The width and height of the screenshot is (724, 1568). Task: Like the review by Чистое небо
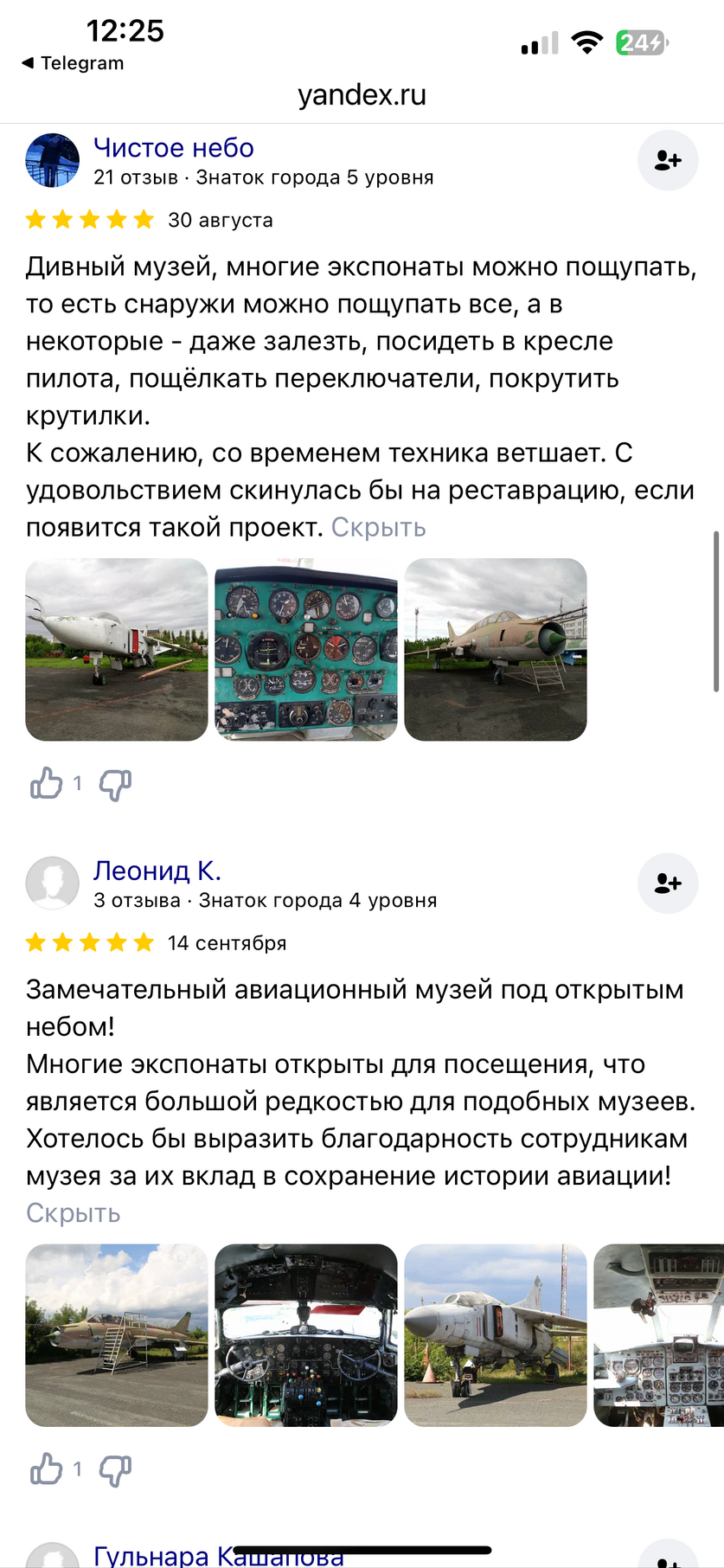coord(48,784)
